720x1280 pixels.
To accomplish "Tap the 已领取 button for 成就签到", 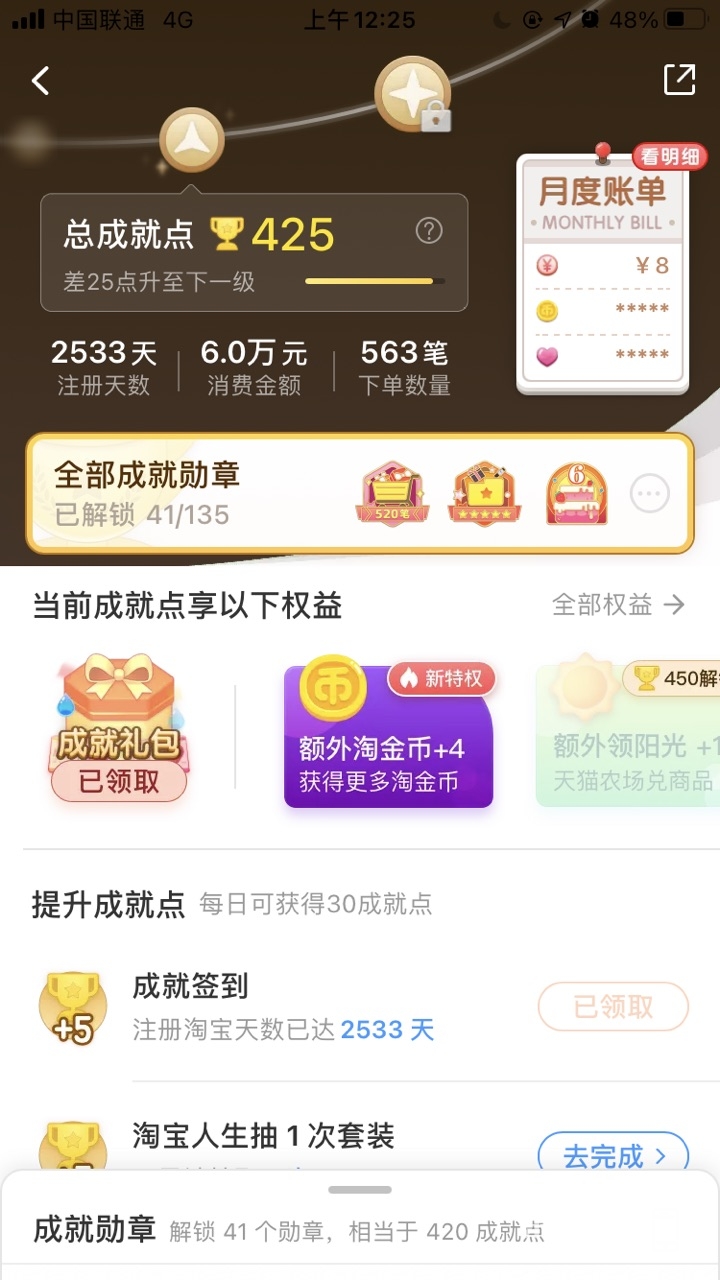I will pos(613,1007).
